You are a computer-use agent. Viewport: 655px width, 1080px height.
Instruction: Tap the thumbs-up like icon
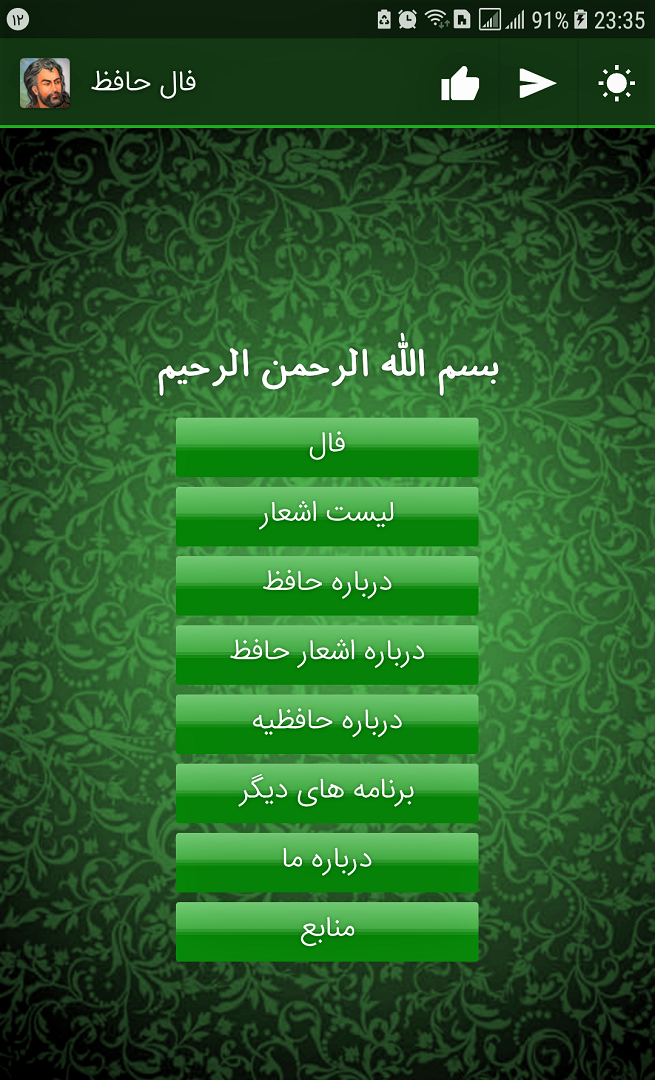click(x=460, y=84)
